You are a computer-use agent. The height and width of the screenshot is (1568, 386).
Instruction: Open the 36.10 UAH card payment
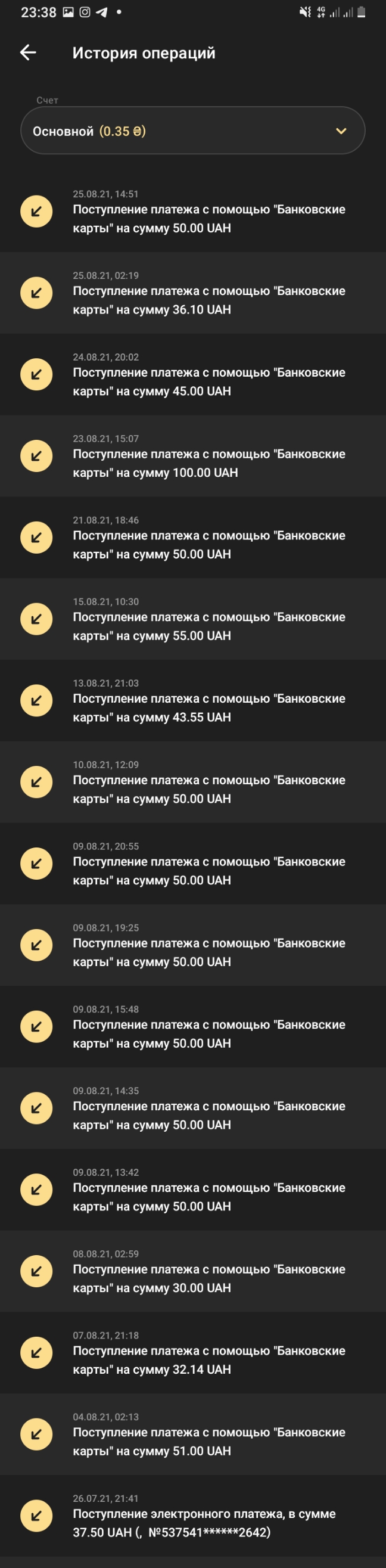coord(192,293)
